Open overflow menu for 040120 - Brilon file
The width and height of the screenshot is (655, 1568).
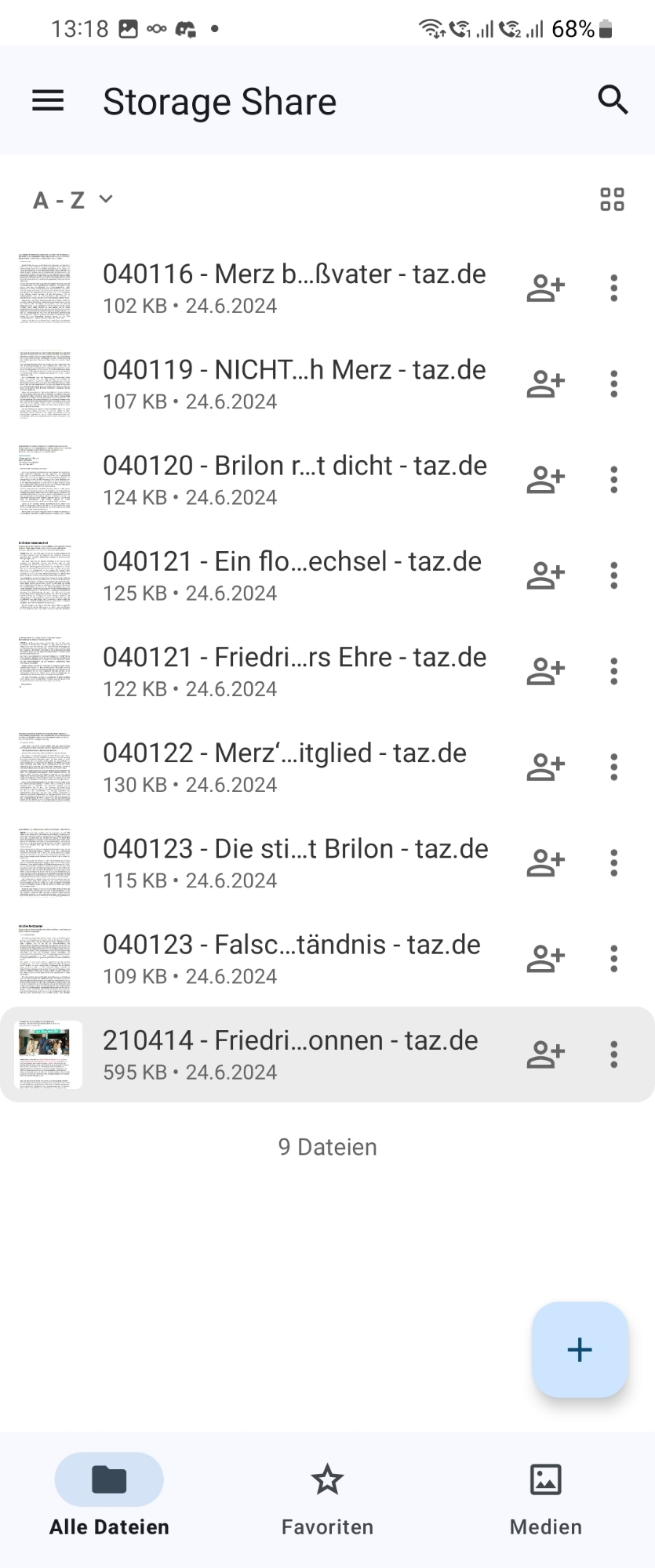pos(613,480)
